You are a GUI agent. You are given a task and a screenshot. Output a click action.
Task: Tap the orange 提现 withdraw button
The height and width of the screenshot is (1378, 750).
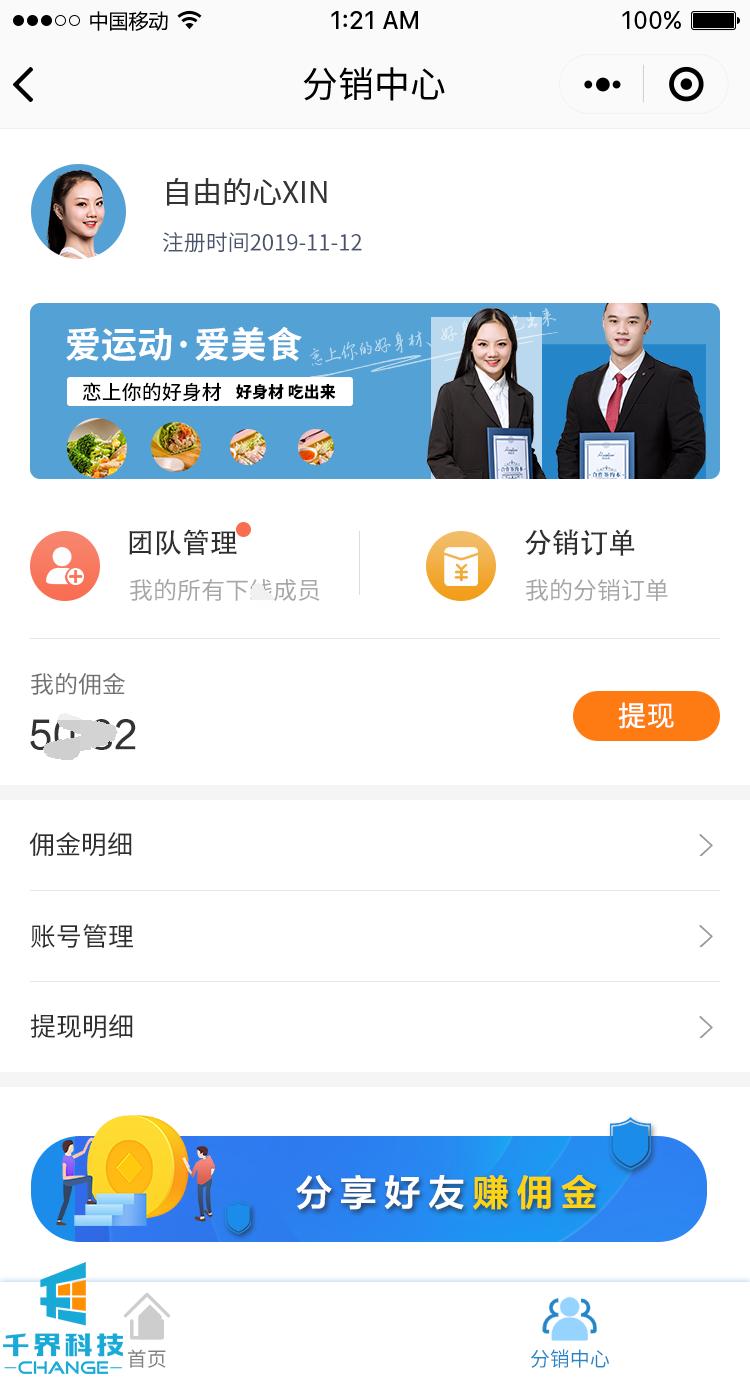click(x=646, y=716)
